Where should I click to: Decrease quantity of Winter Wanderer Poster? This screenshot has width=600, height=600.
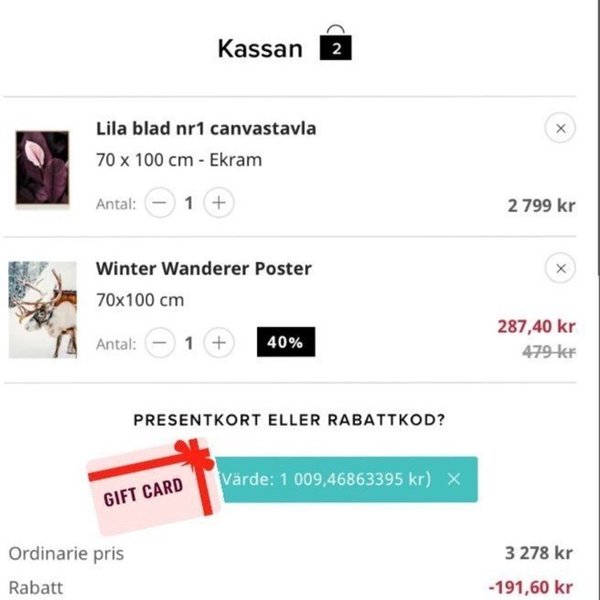point(159,343)
